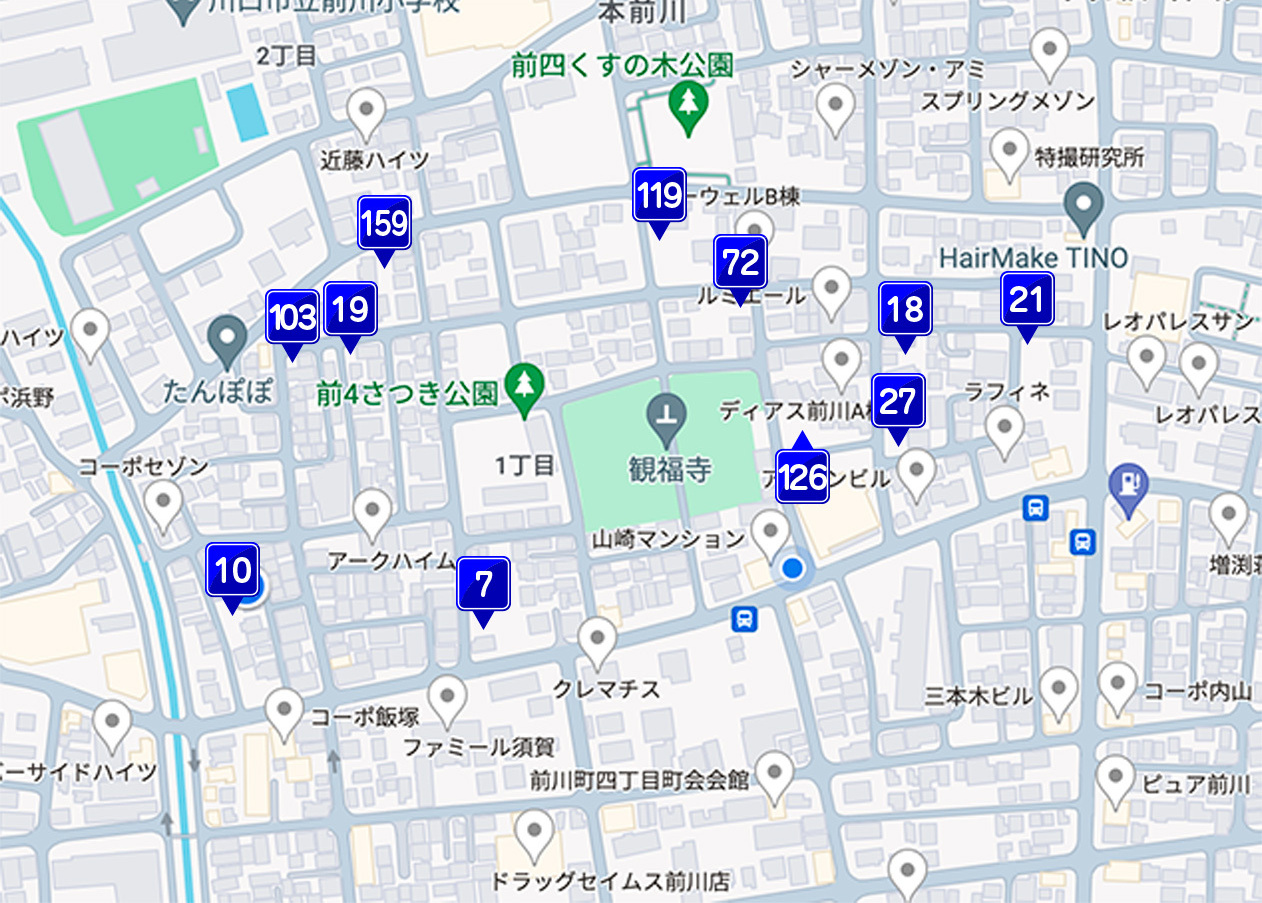Open the marker numbered 72
Screen dimensions: 1262x903
coord(740,262)
